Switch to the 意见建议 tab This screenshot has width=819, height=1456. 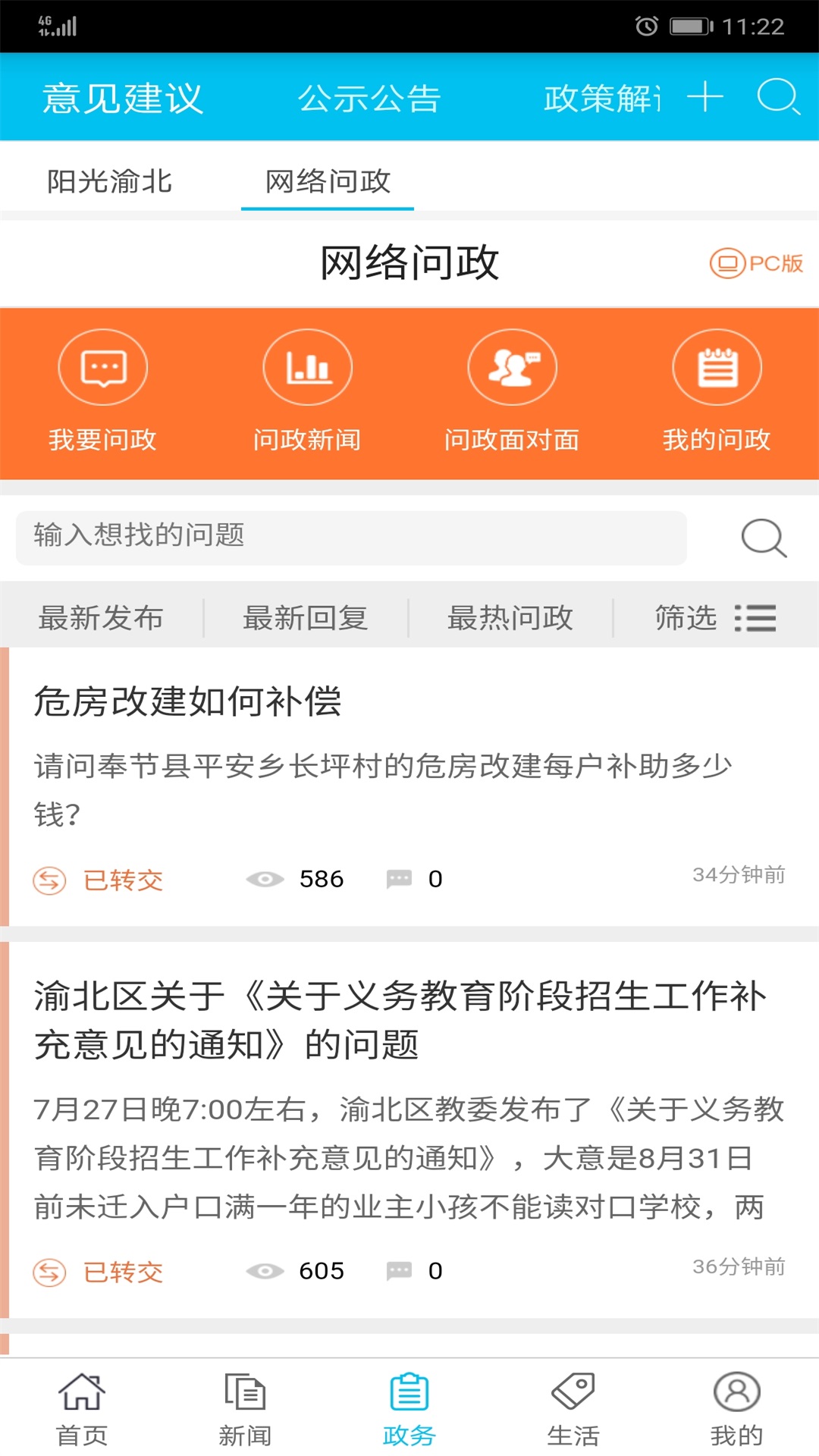coord(123,99)
